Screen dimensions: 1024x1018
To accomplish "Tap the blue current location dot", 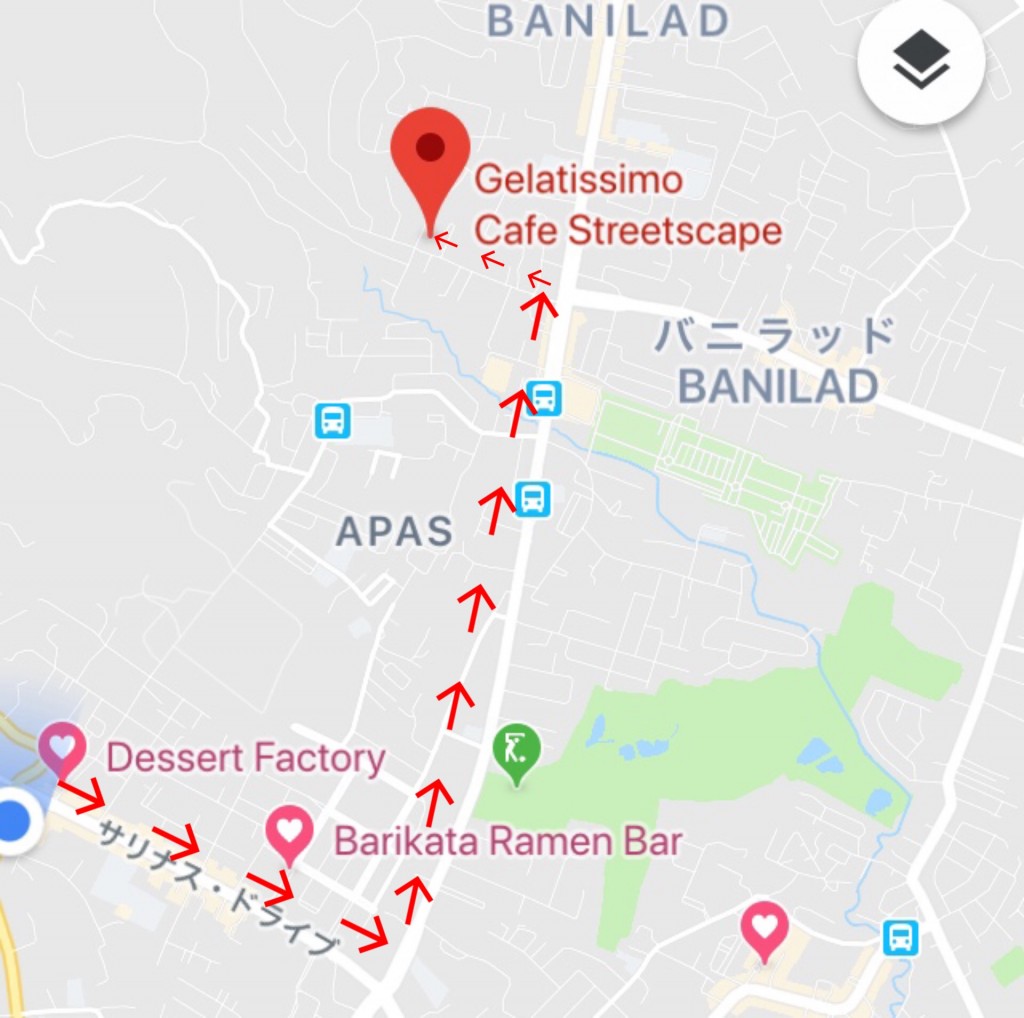I will click(x=14, y=822).
